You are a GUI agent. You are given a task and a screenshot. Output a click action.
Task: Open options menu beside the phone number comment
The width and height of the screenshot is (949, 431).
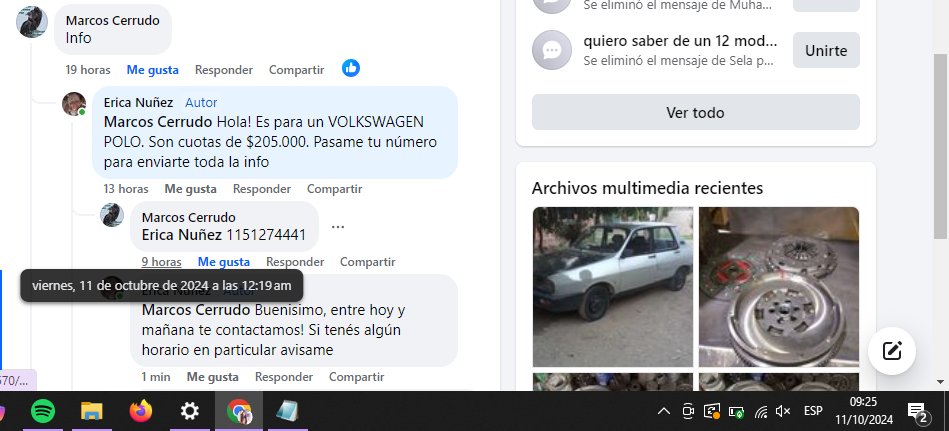(x=338, y=227)
